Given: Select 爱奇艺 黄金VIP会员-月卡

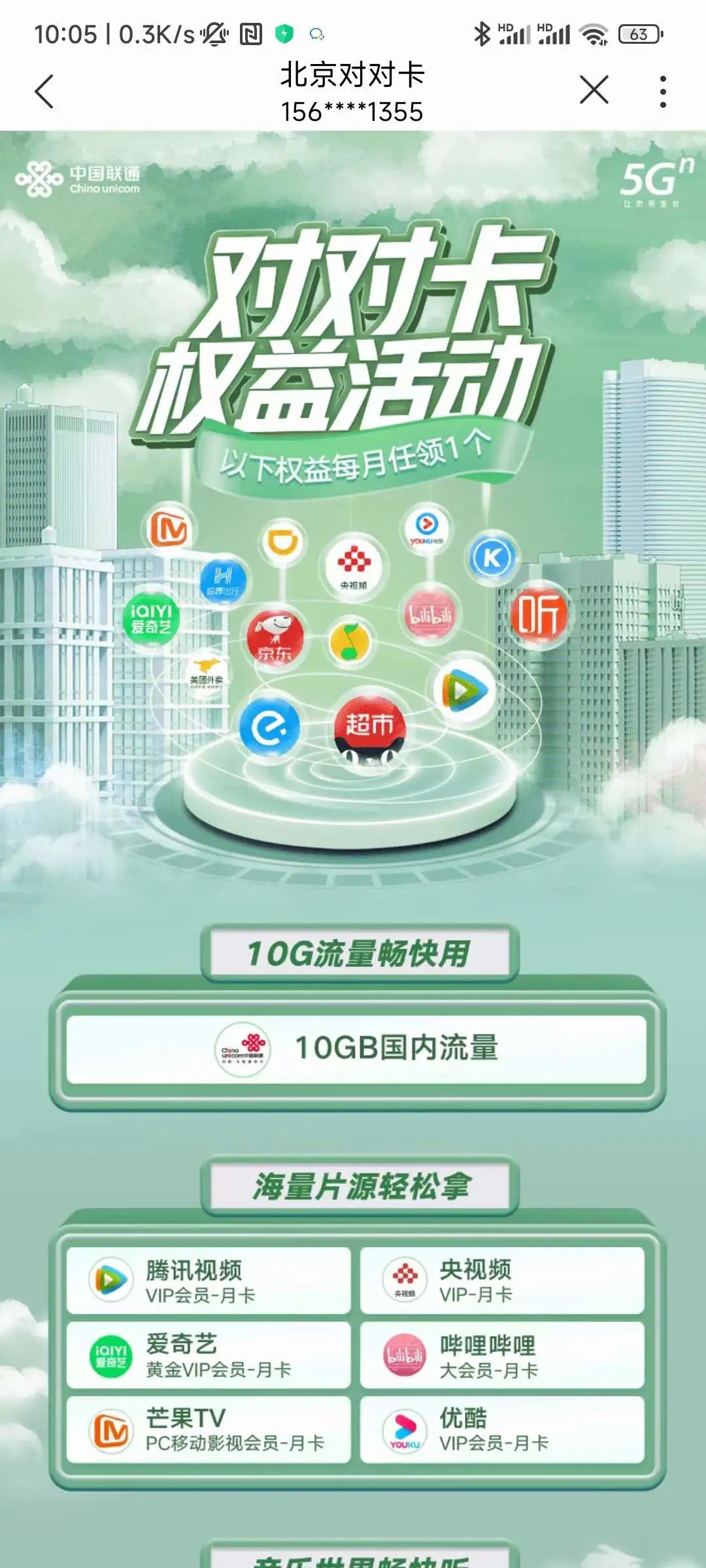Looking at the screenshot, I should coord(209,1355).
